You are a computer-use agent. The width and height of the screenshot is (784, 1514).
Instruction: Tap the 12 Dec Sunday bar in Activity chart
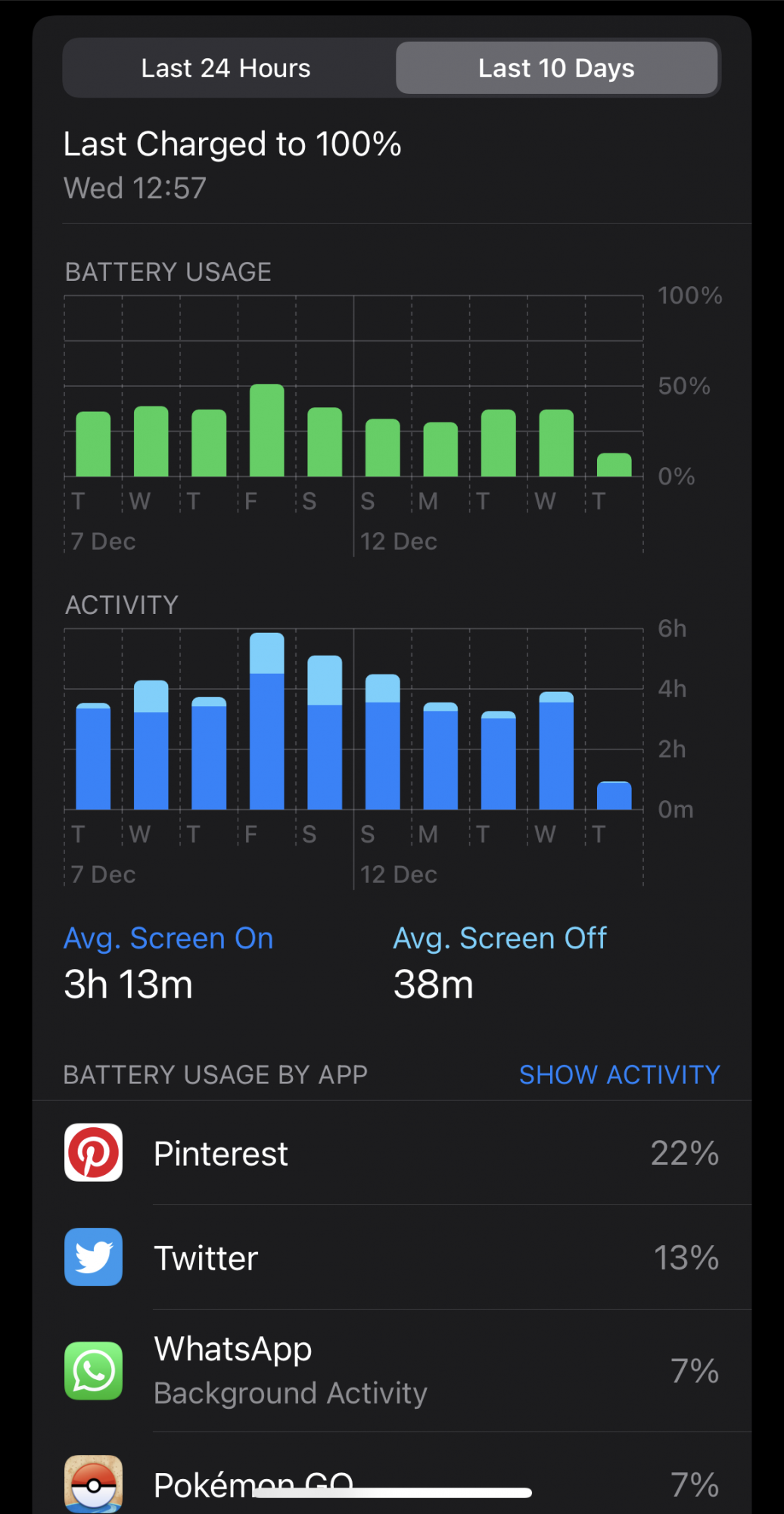pyautogui.click(x=383, y=742)
